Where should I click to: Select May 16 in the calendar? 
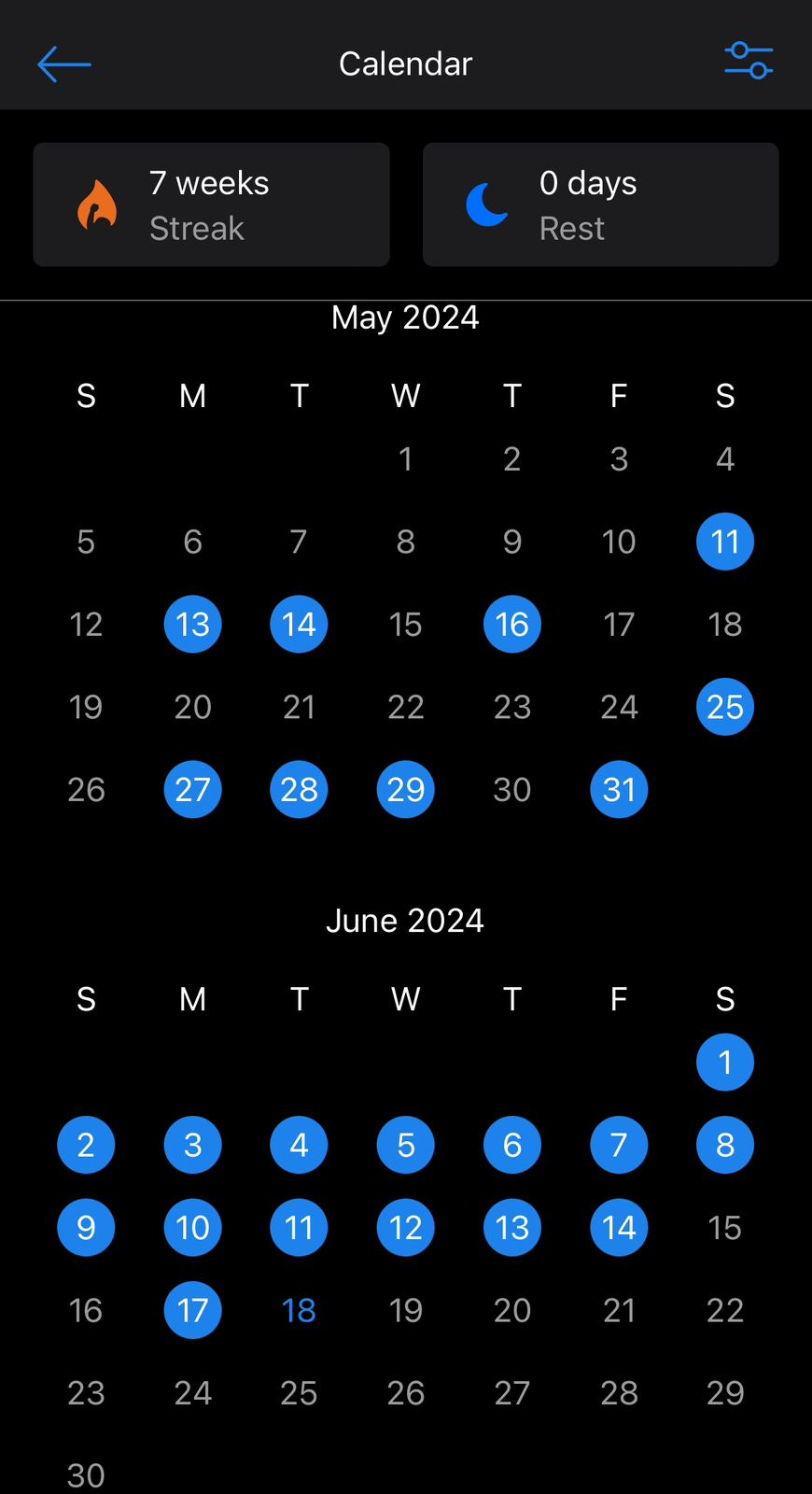(x=512, y=624)
